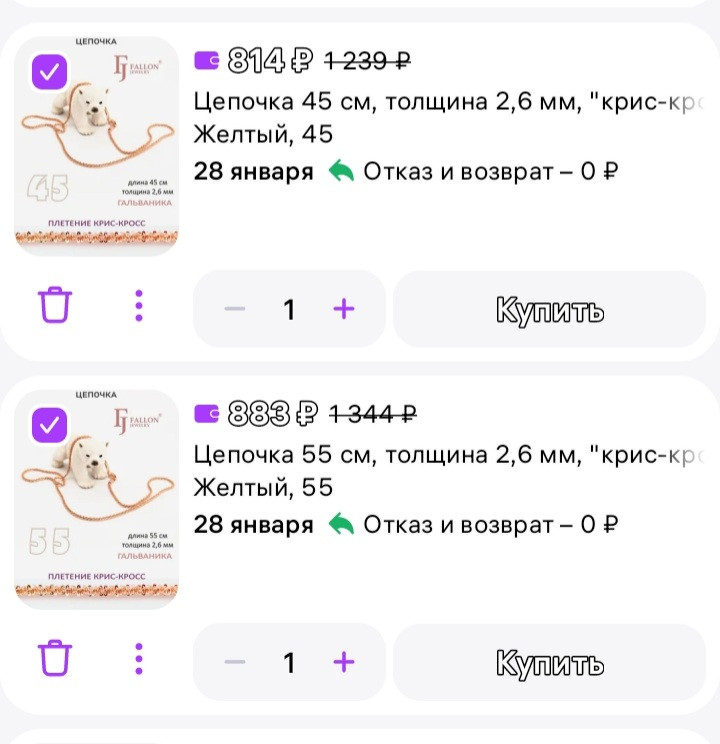Decrease quantity of 45 cm chain
720x744 pixels.
pos(235,309)
